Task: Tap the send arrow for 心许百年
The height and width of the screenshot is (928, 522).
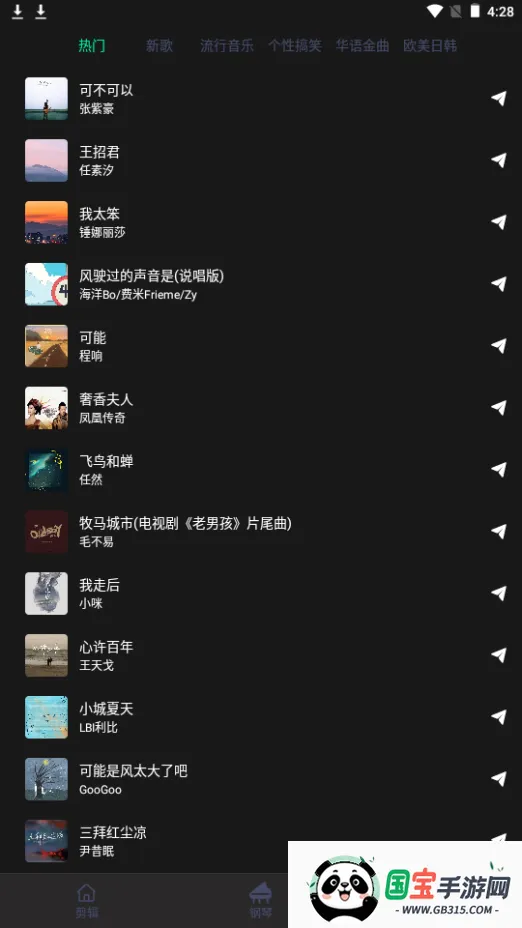Action: click(x=499, y=655)
